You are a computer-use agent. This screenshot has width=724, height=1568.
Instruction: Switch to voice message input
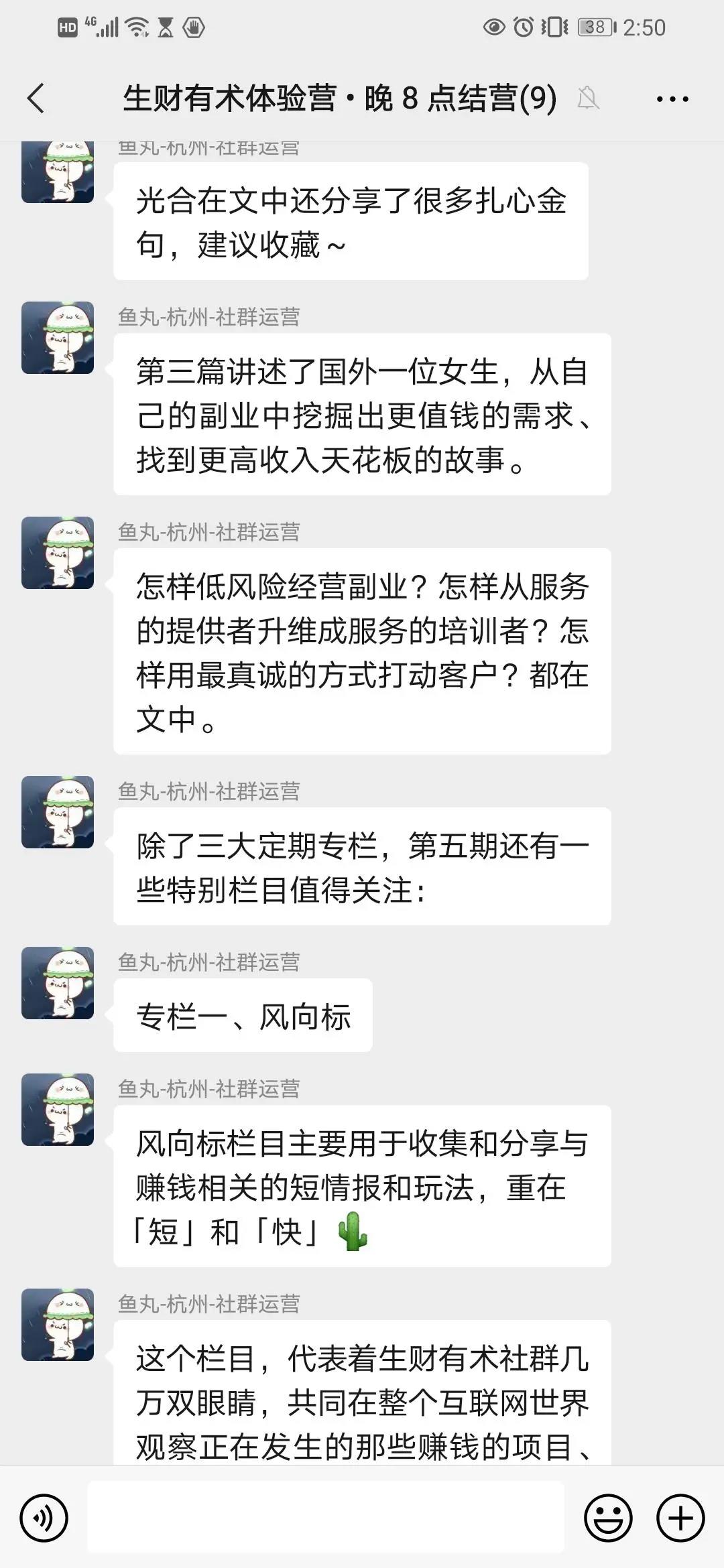point(44,1518)
